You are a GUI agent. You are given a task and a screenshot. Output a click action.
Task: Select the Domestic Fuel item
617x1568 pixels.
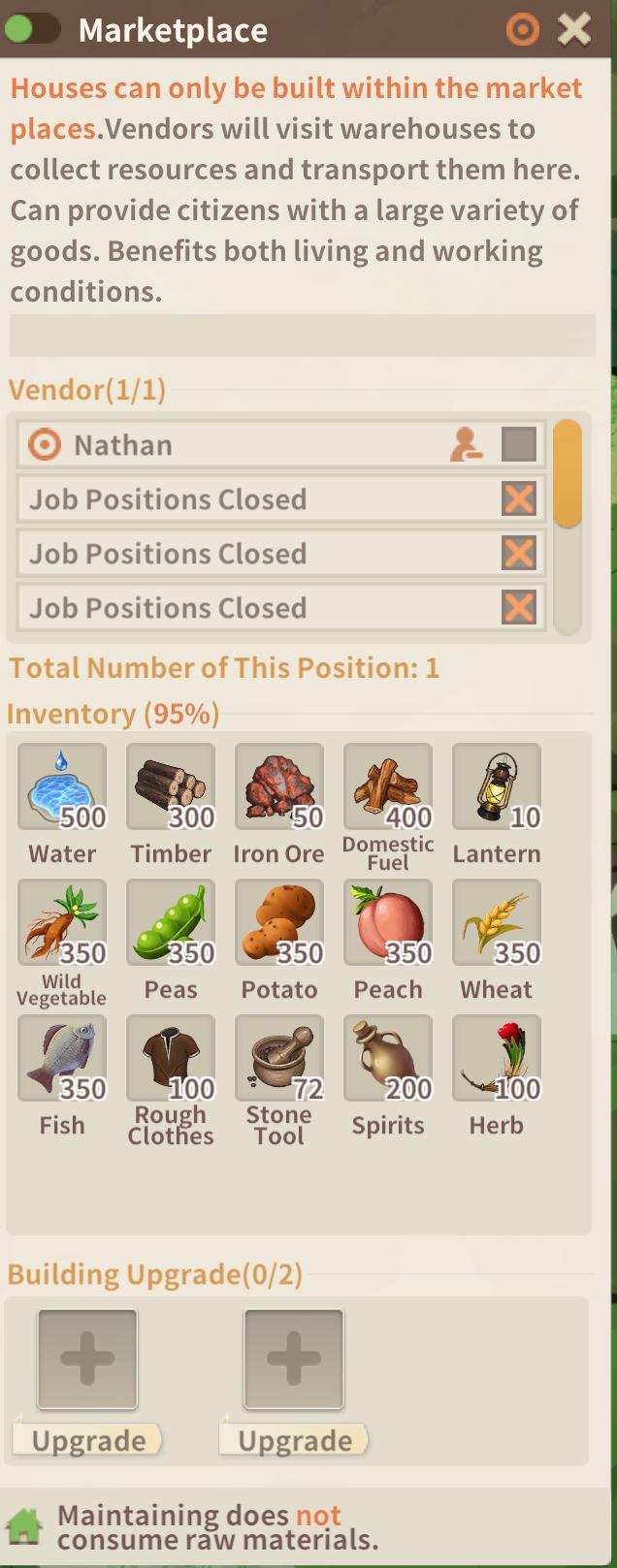[x=388, y=786]
